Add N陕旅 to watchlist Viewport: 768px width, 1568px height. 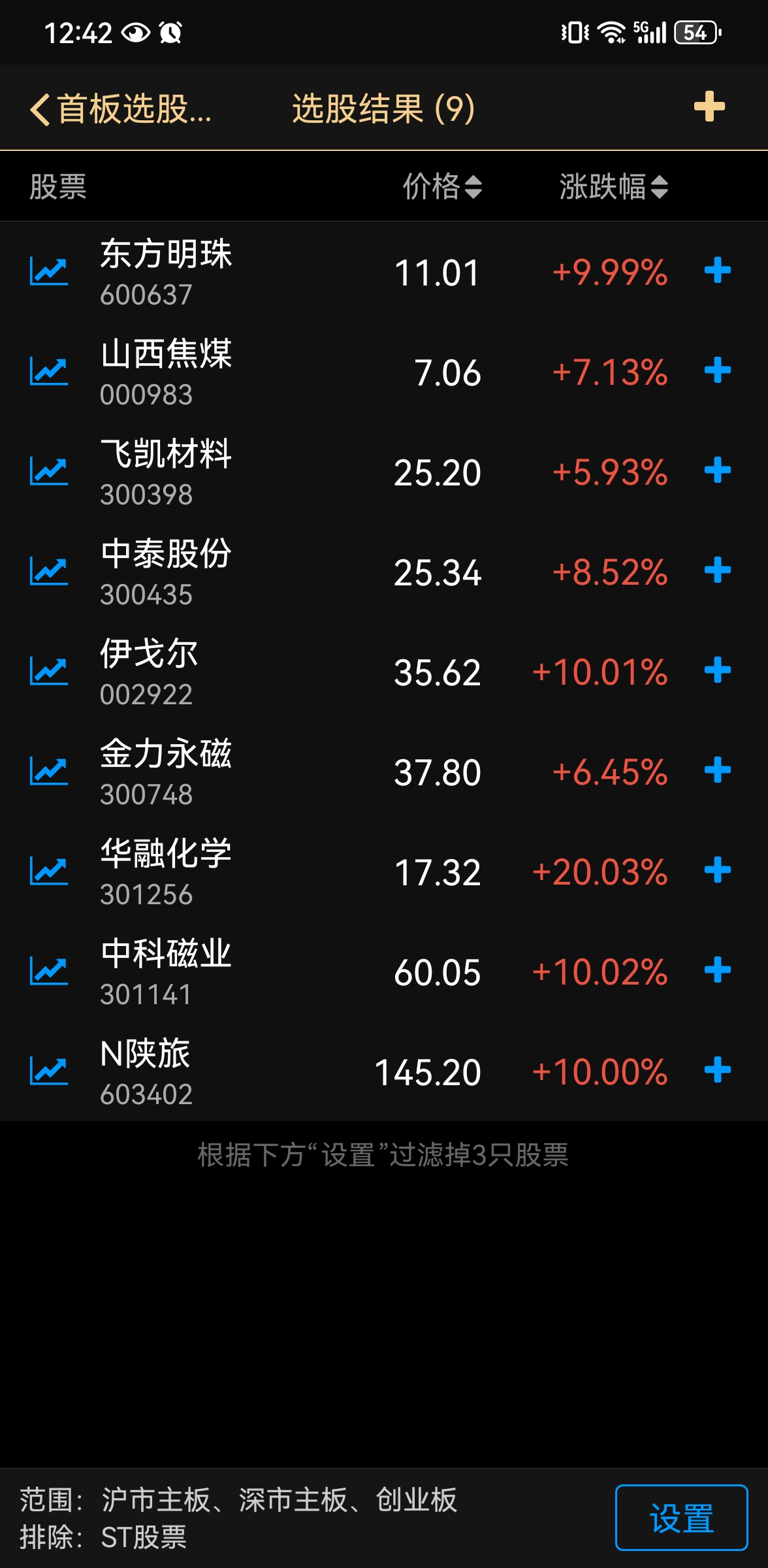click(717, 1070)
